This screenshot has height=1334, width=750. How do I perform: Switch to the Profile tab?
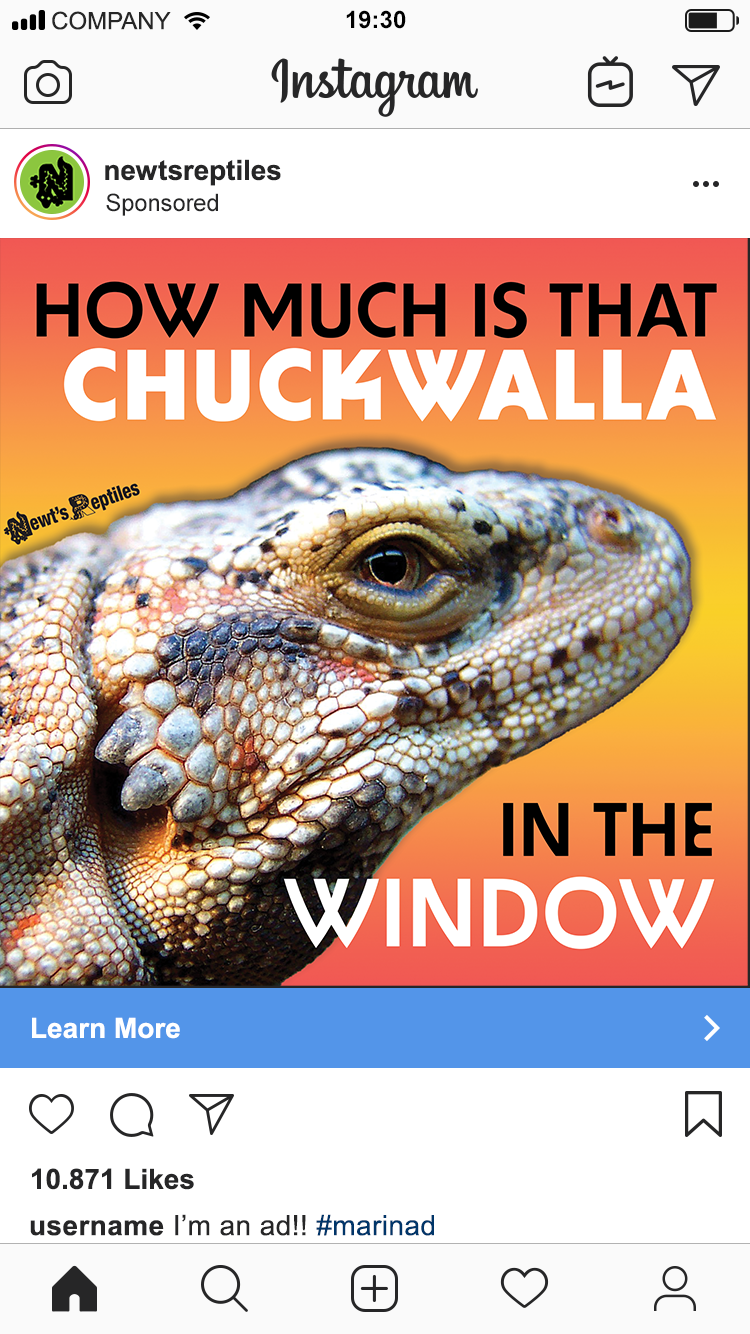coord(675,1289)
